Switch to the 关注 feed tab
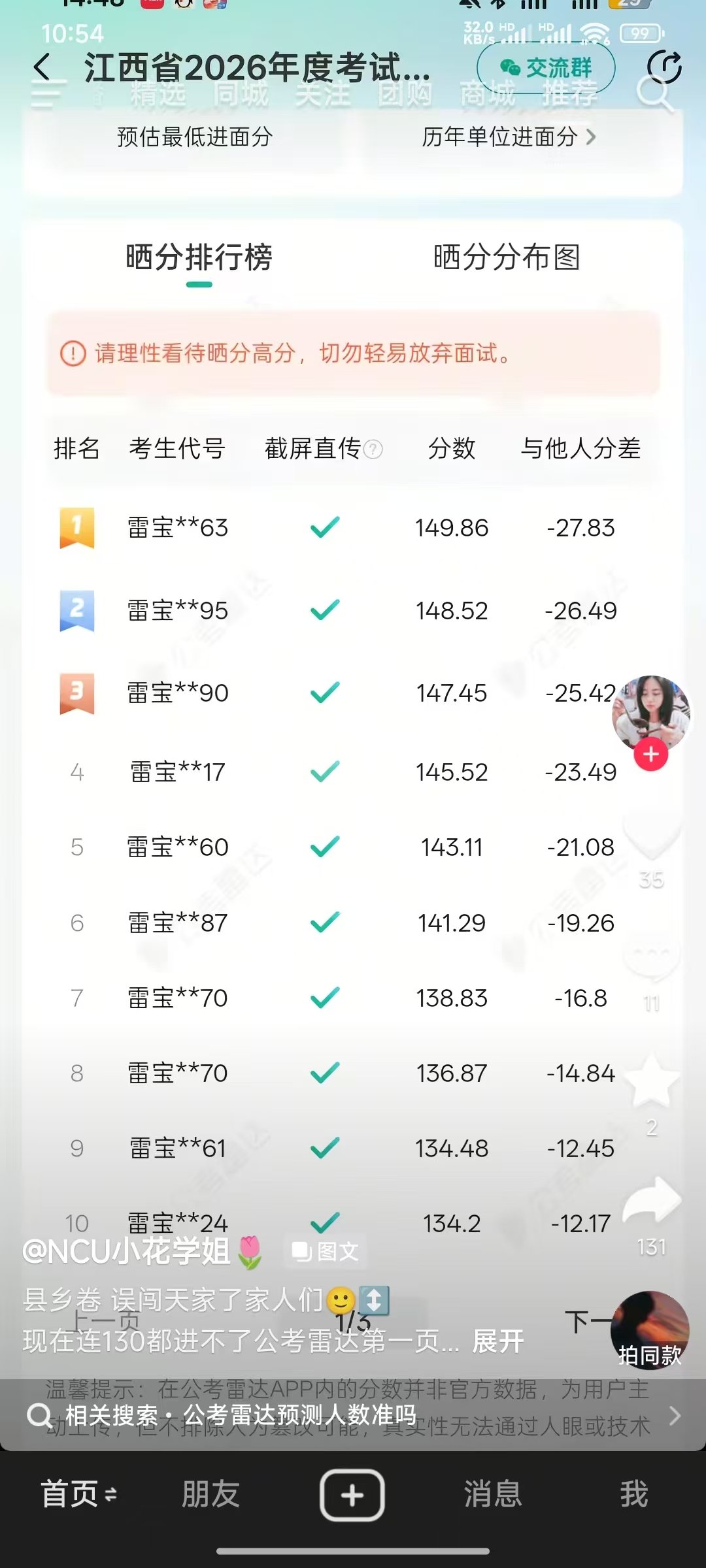 [x=323, y=95]
